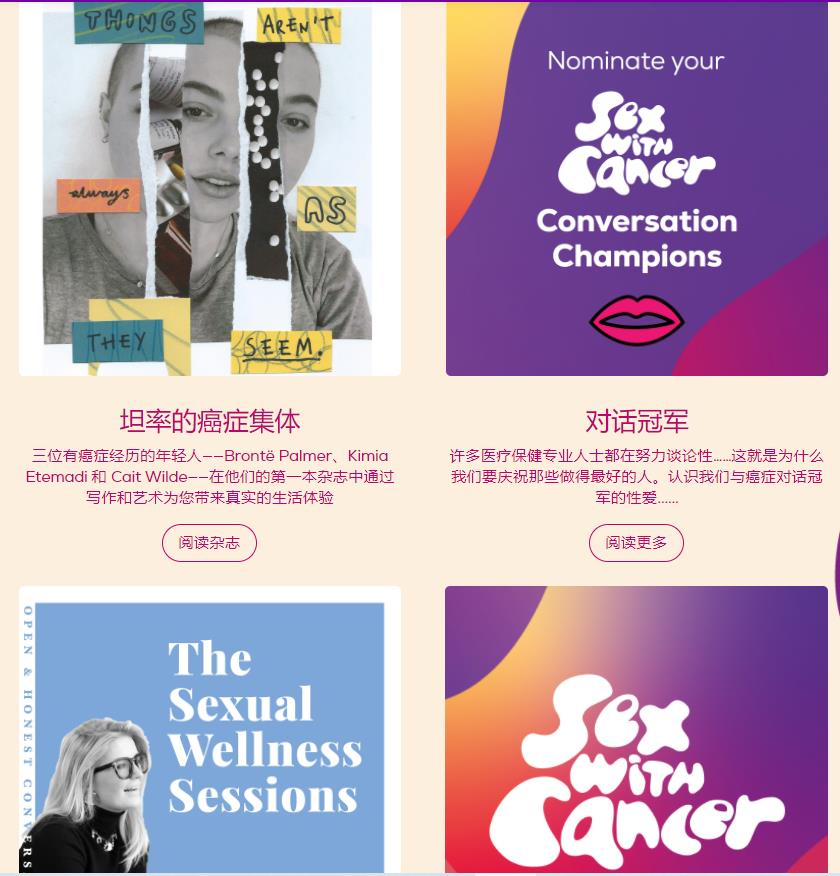Open the Sex with Cancer logo card
840x876 pixels.
636,730
